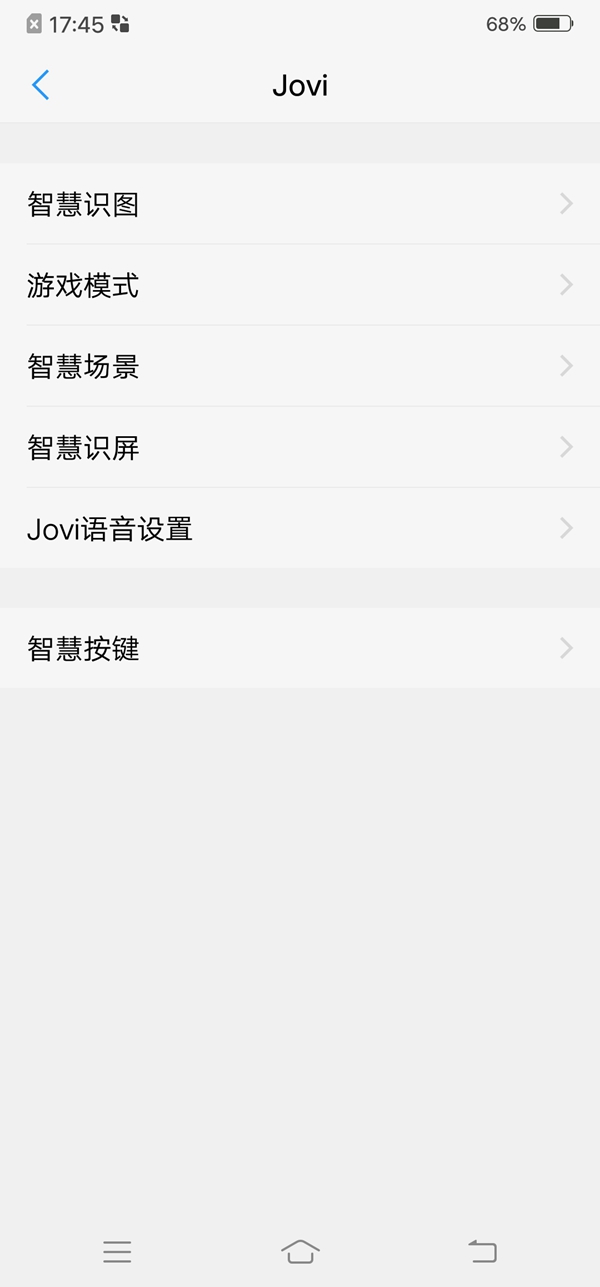600x1287 pixels.
Task: Tap the system home button
Action: pos(300,1251)
